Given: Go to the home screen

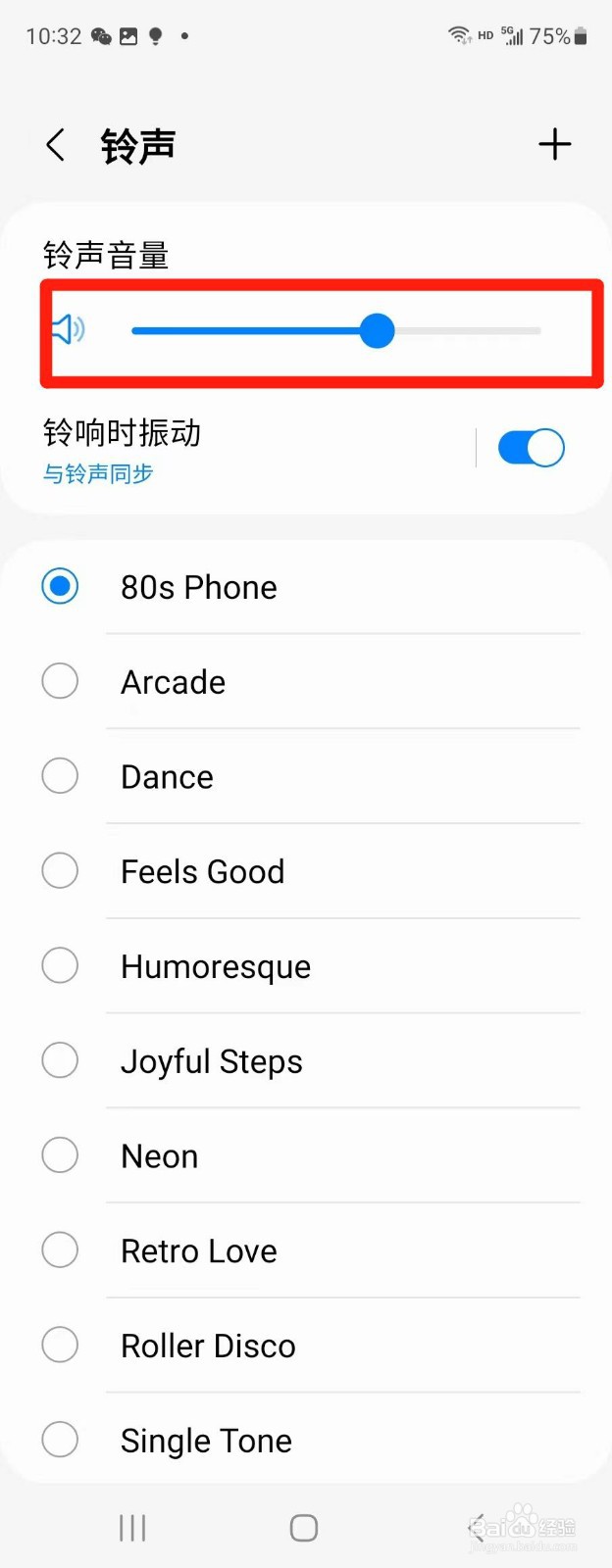Looking at the screenshot, I should pyautogui.click(x=304, y=1528).
